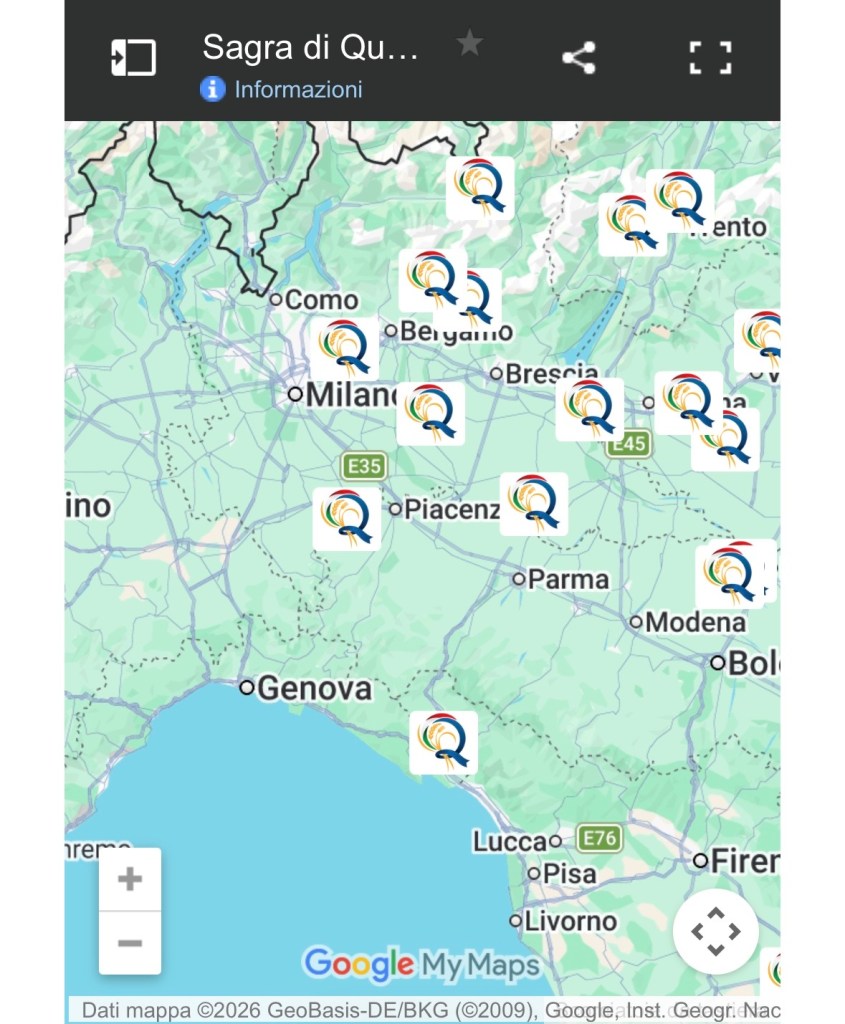
Task: Zoom out of the map
Action: [x=130, y=942]
